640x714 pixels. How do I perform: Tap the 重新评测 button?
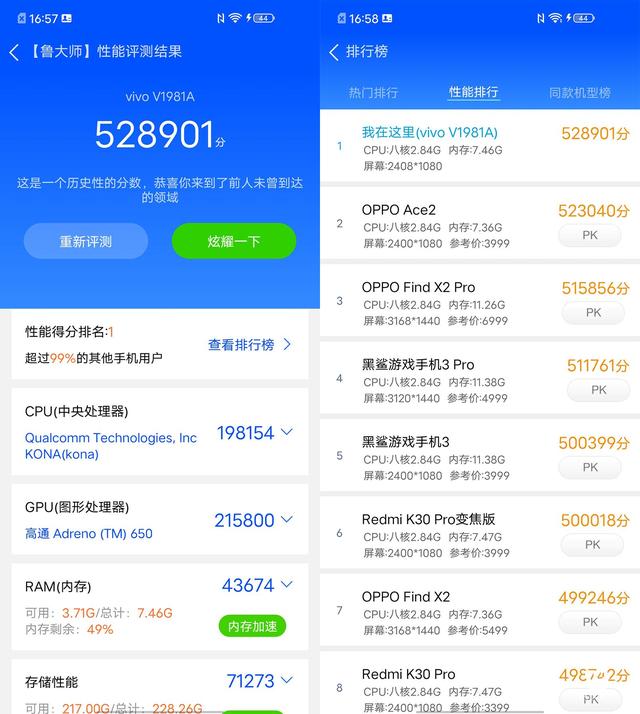pyautogui.click(x=86, y=241)
